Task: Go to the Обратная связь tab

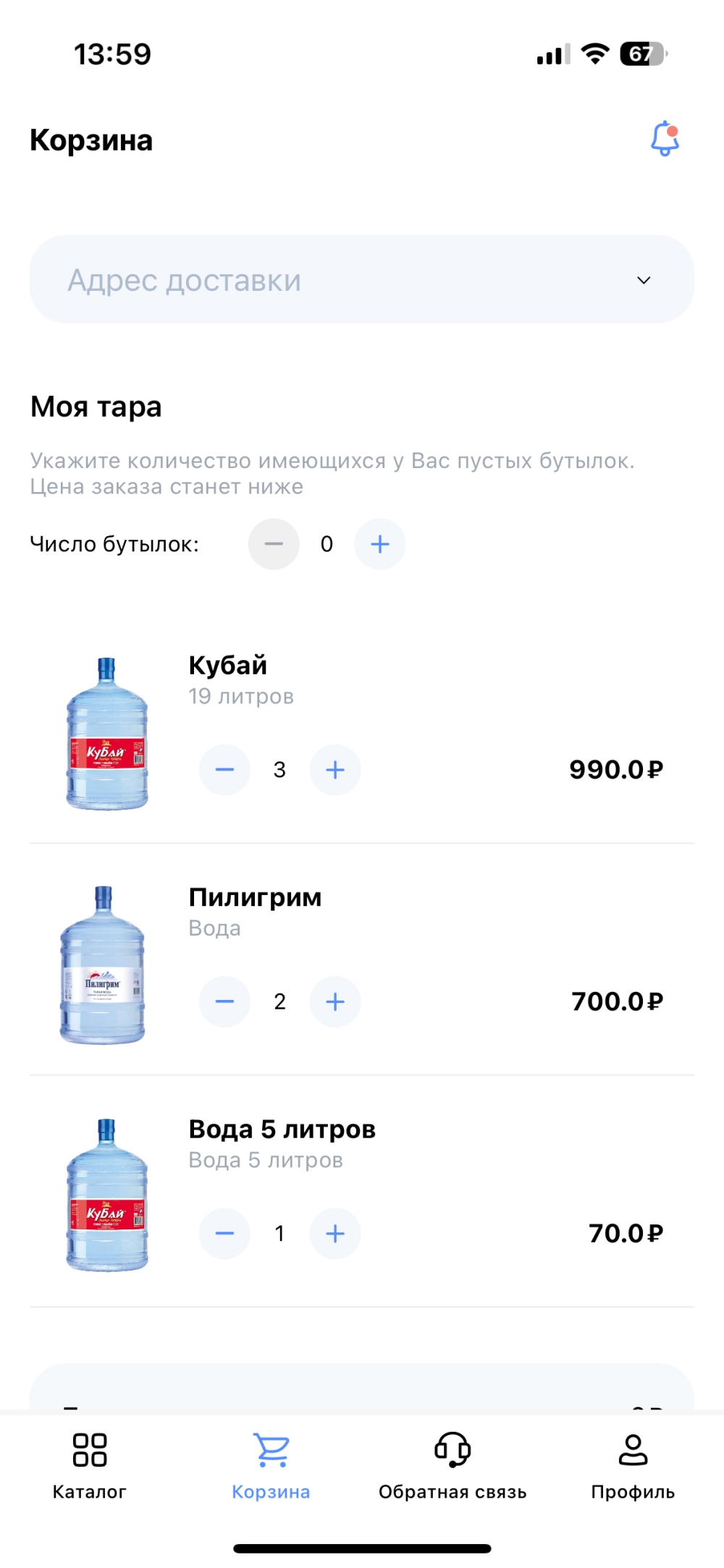Action: click(x=452, y=1465)
